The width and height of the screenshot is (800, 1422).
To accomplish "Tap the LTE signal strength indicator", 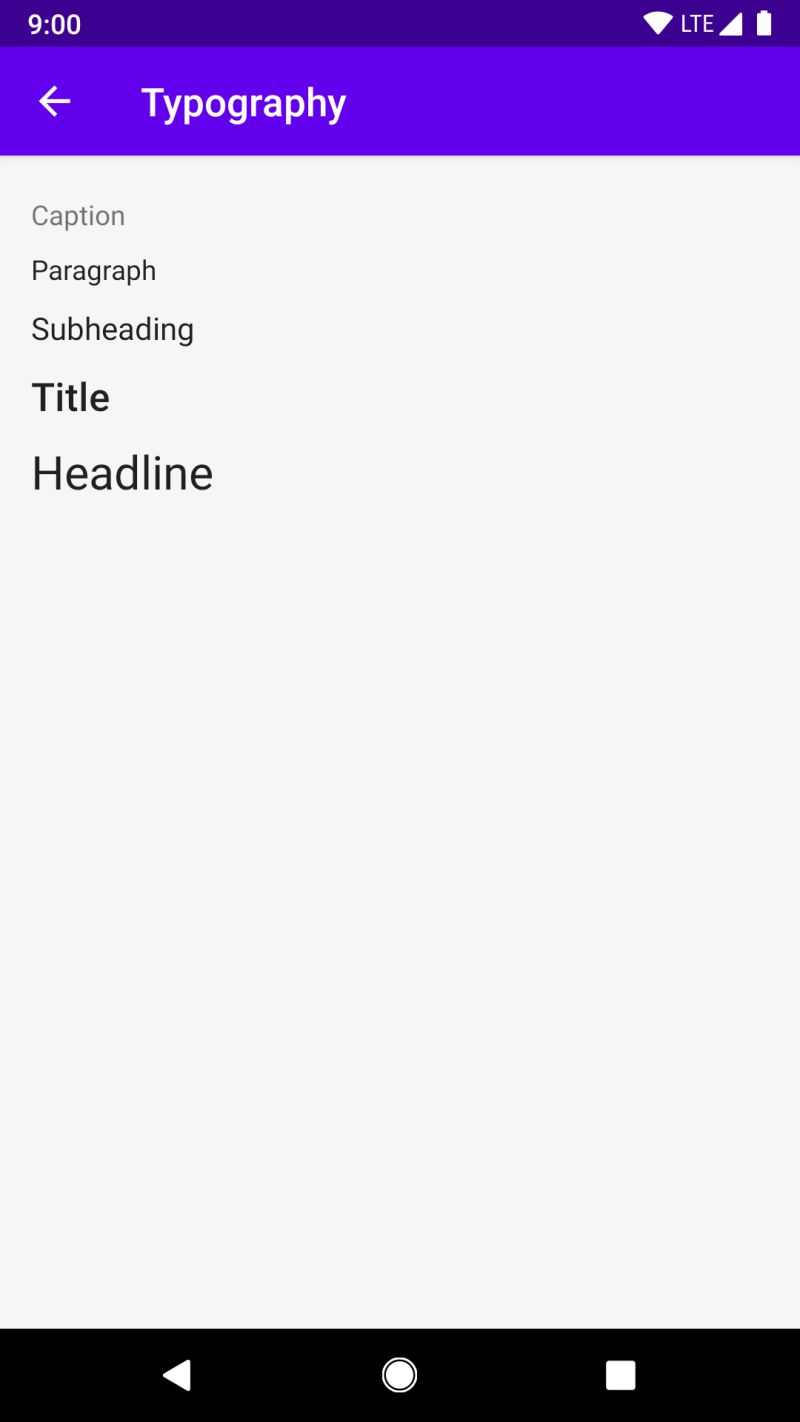I will [729, 22].
